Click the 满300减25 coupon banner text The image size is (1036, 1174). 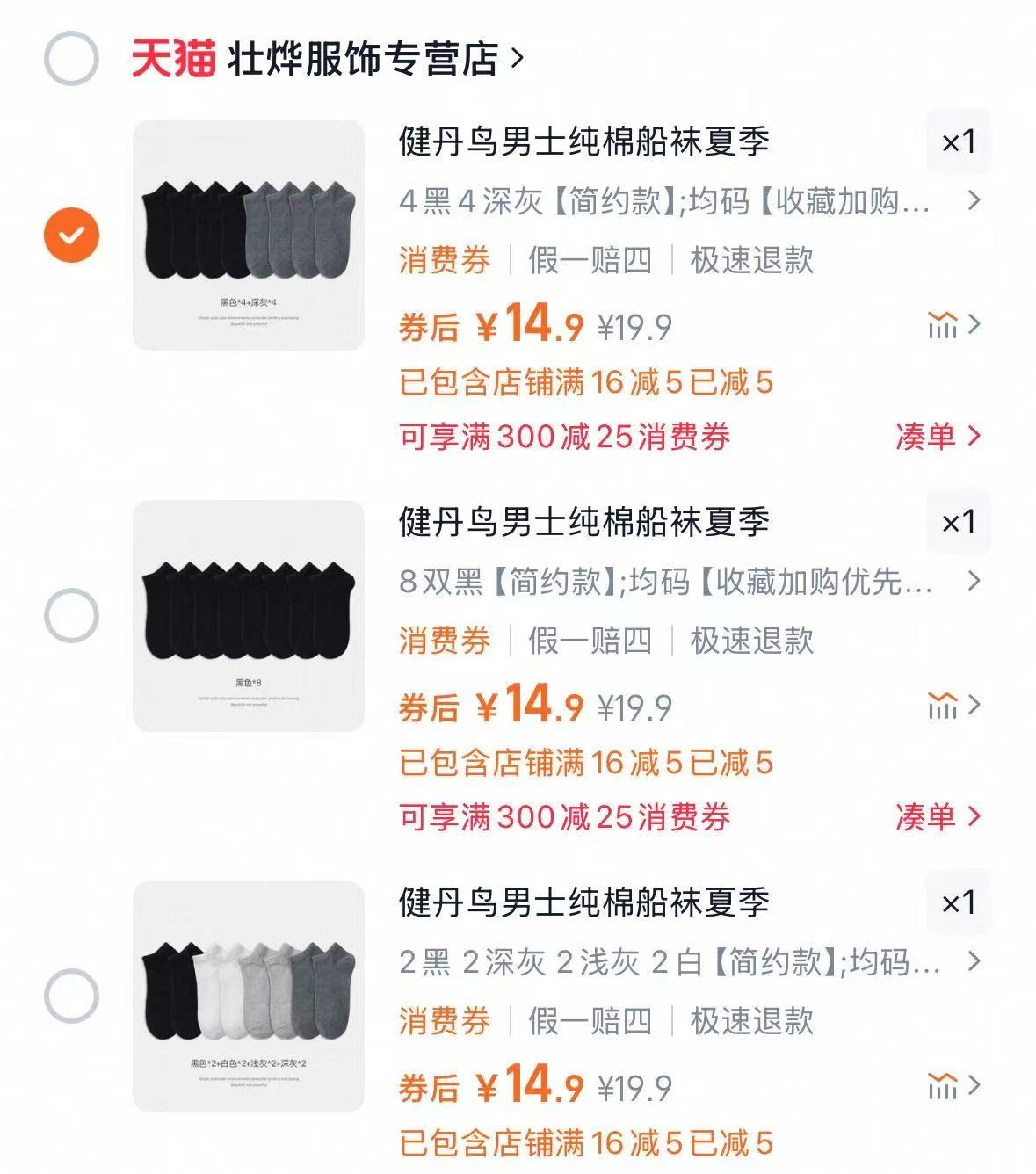click(562, 438)
